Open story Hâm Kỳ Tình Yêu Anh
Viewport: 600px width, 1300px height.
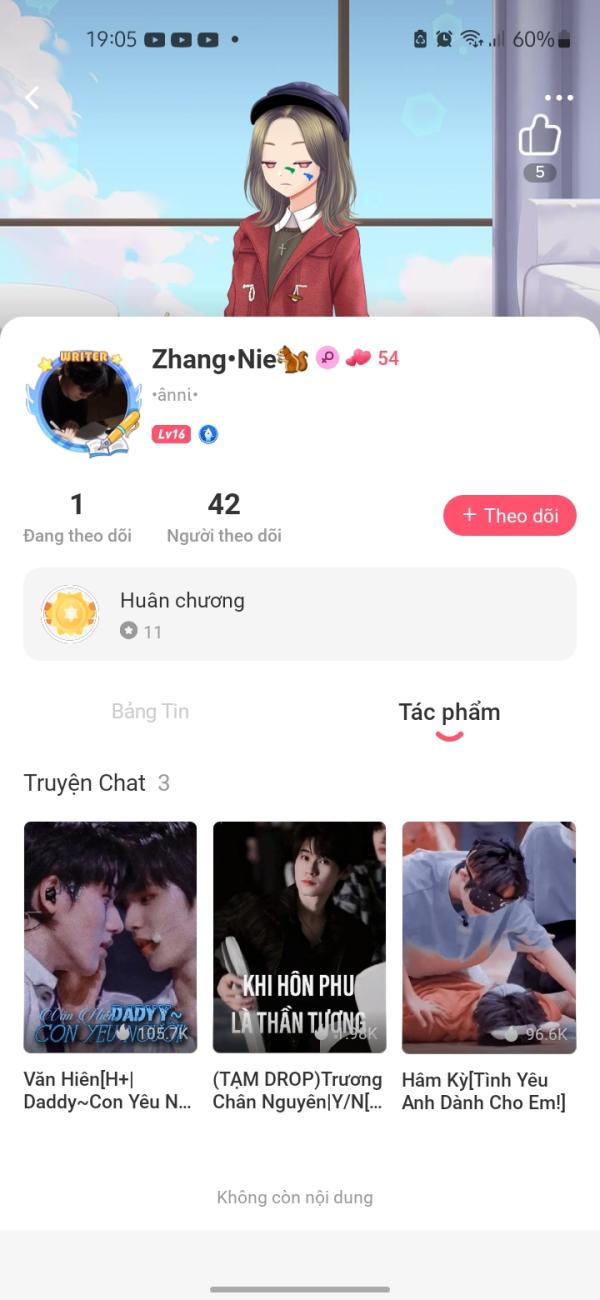488,937
